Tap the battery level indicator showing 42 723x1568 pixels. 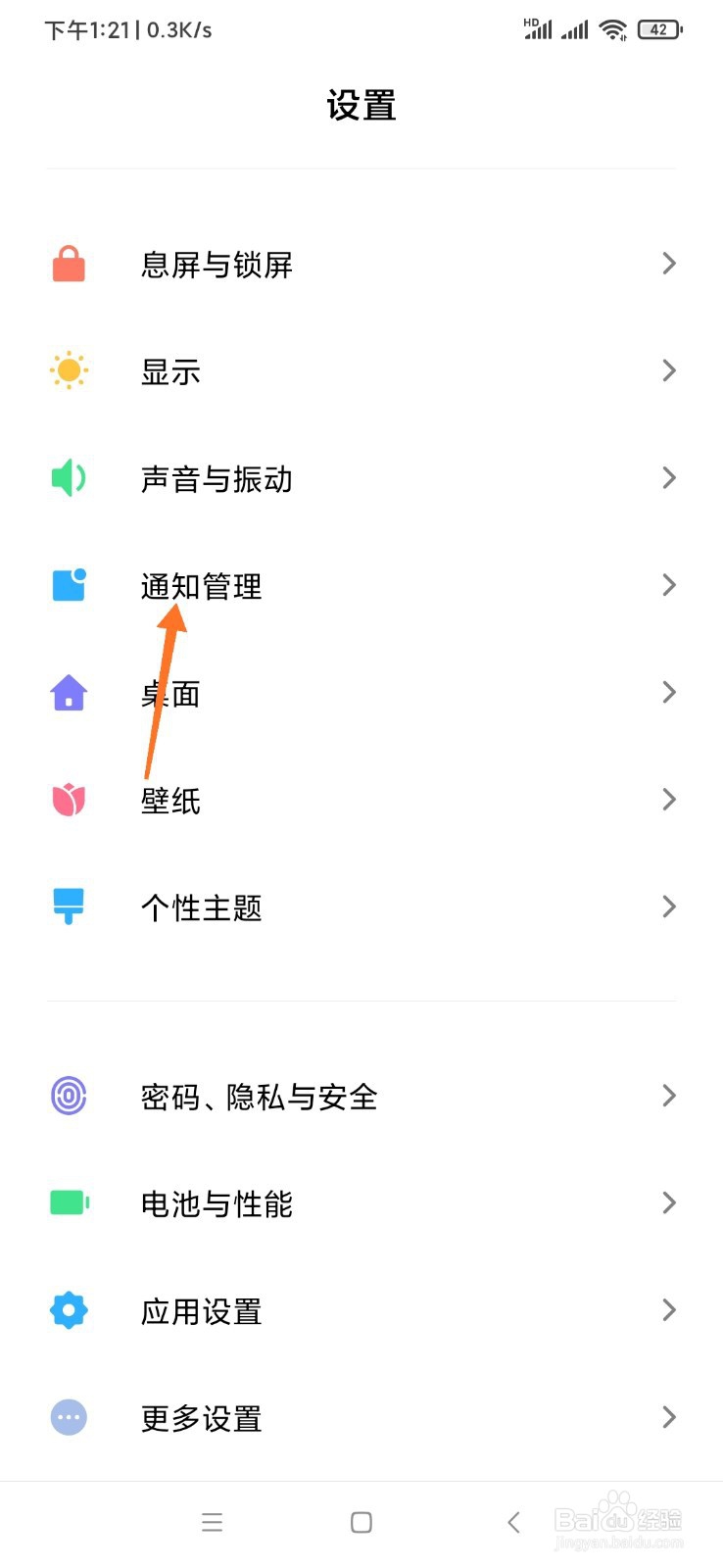(x=659, y=29)
